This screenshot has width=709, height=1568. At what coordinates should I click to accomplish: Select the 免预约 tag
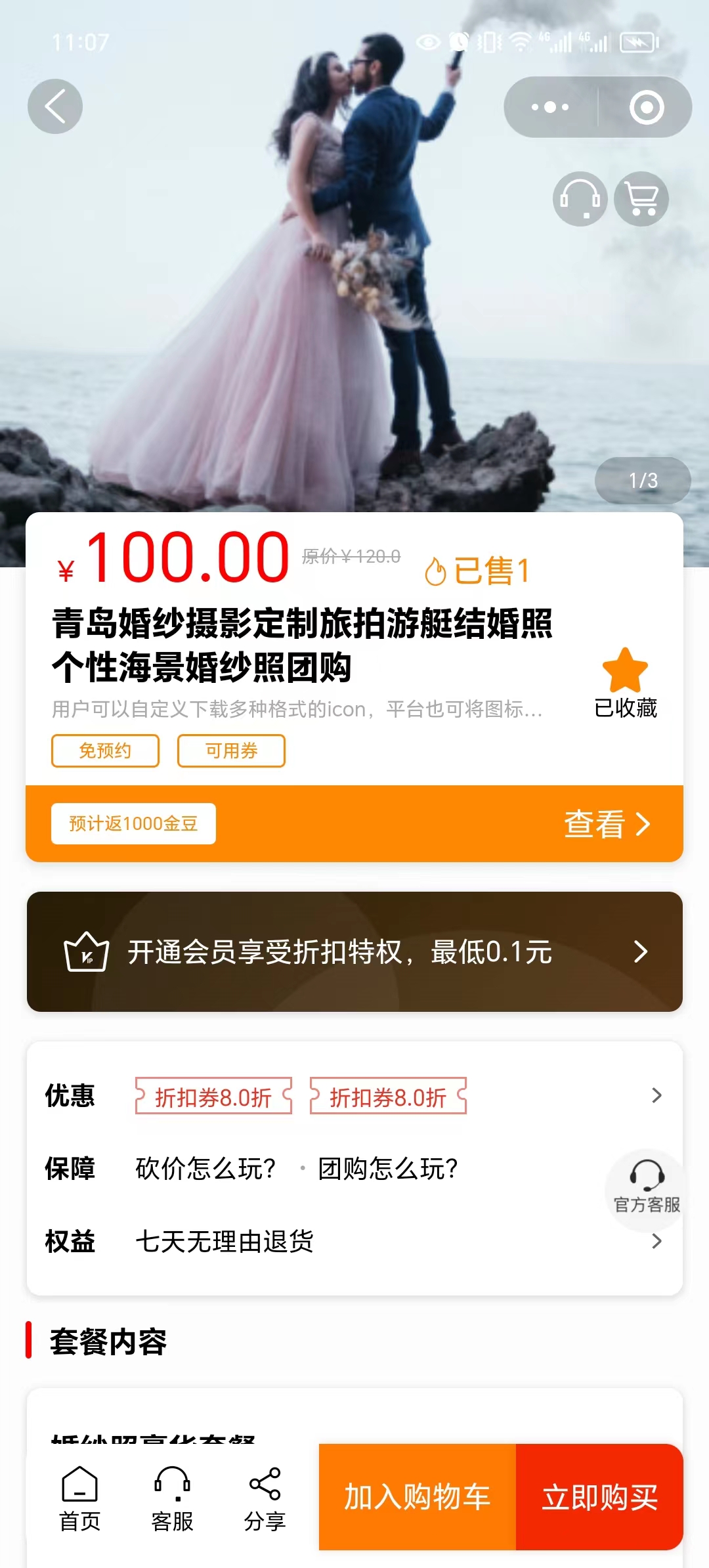point(105,751)
